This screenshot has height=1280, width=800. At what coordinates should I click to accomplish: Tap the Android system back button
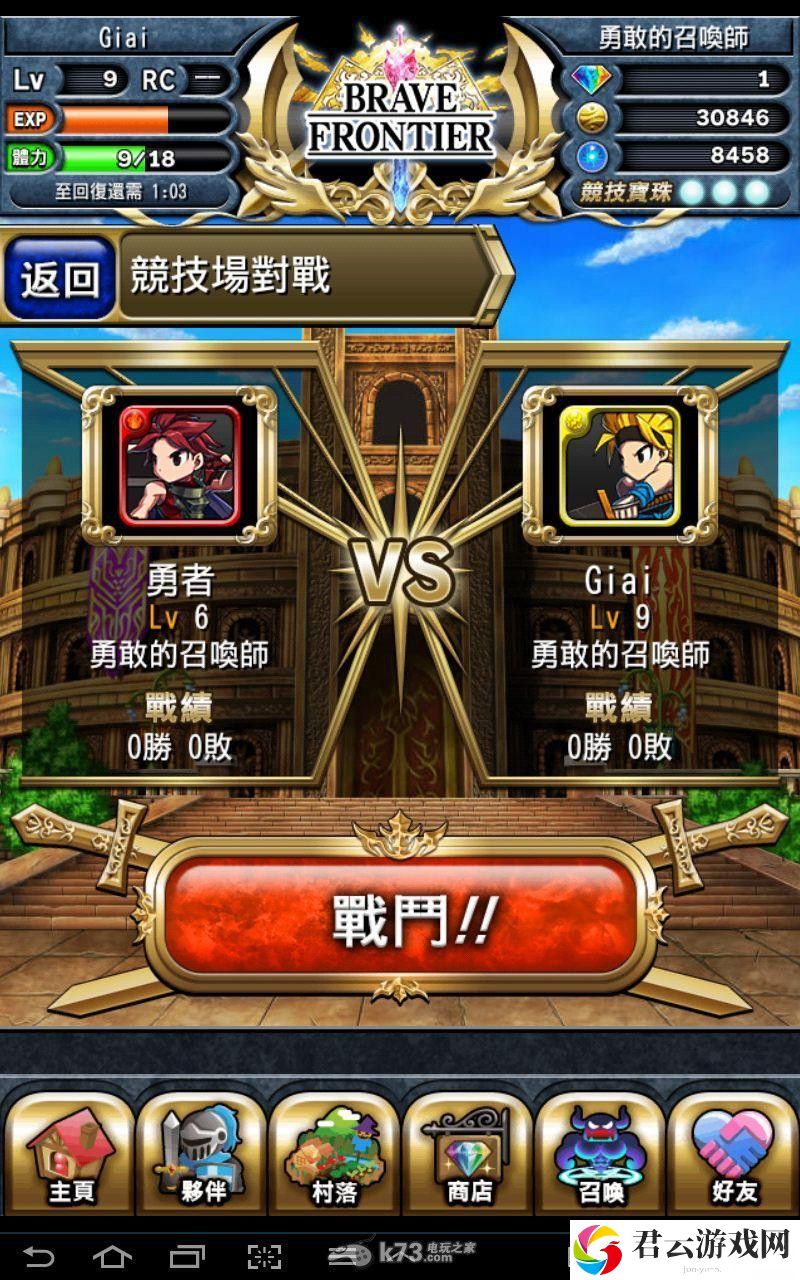[x=39, y=1255]
